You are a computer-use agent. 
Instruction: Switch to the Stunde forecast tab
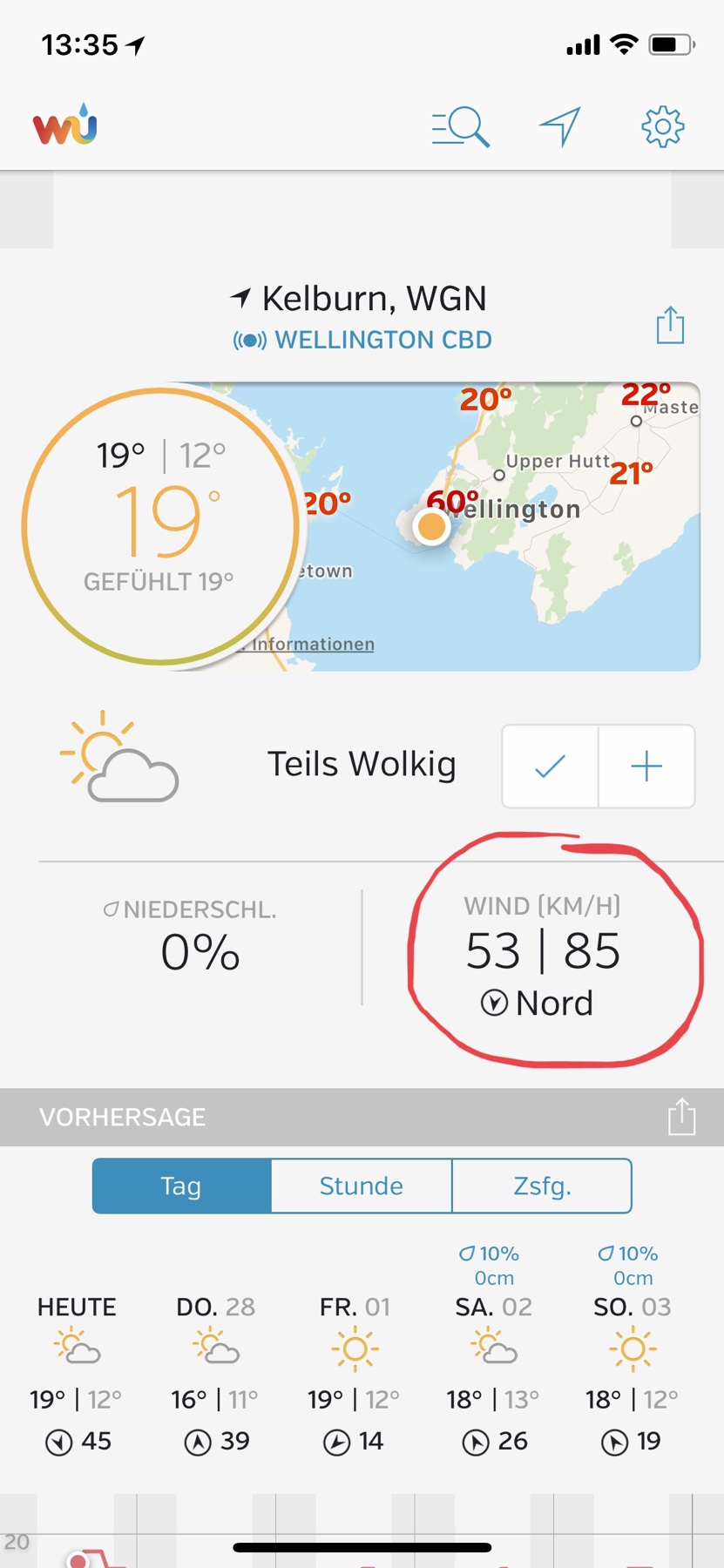click(362, 1186)
